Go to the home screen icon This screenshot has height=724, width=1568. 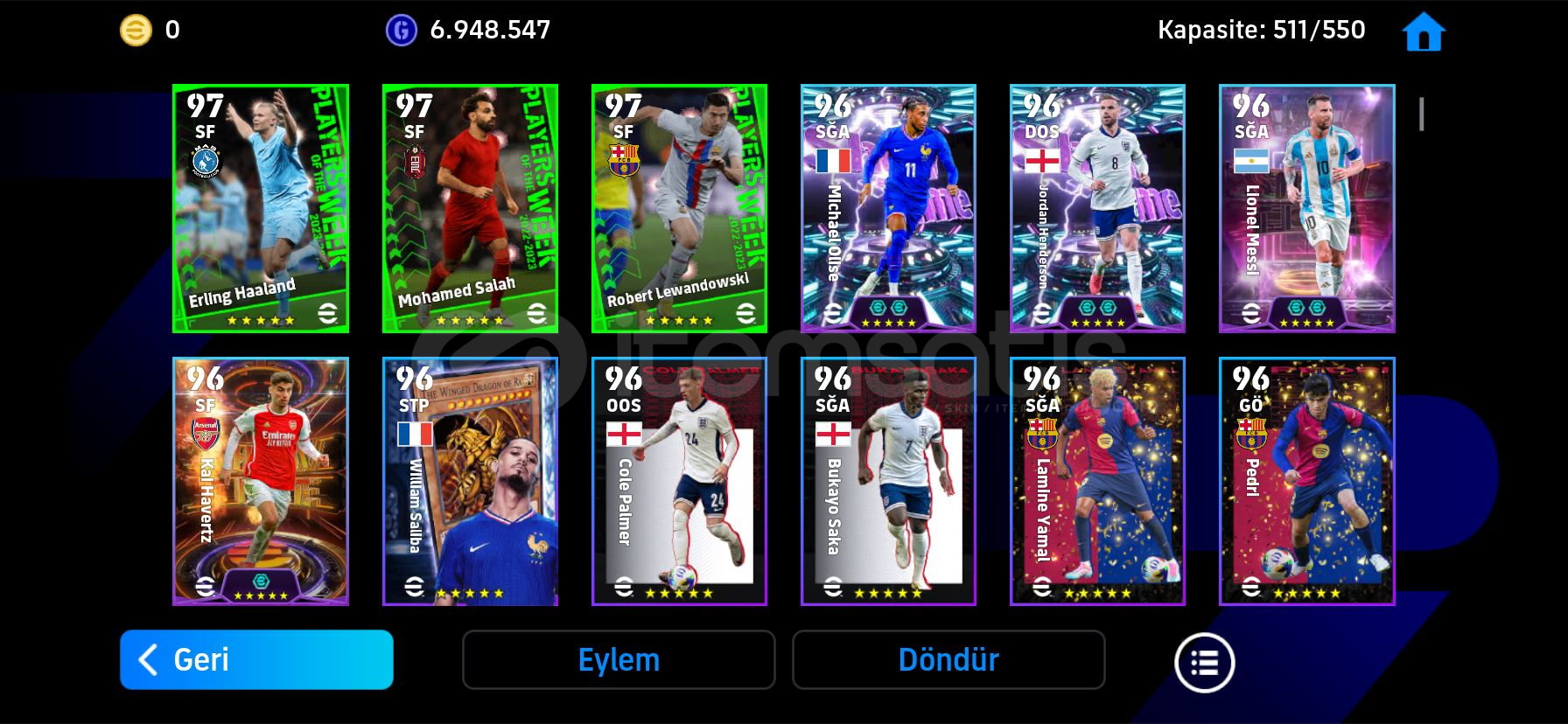coord(1423,32)
